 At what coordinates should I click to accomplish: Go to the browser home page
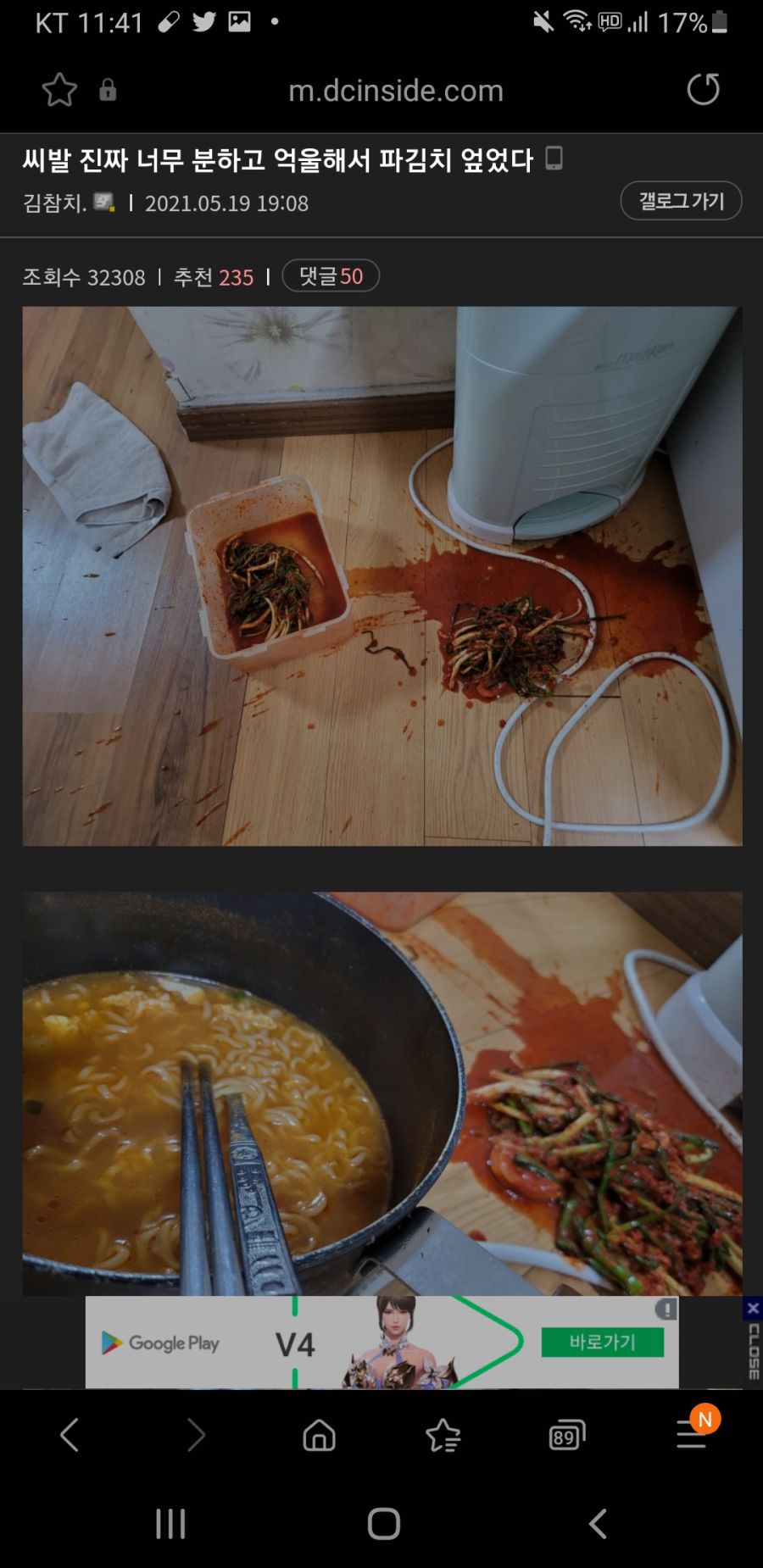[x=319, y=1436]
